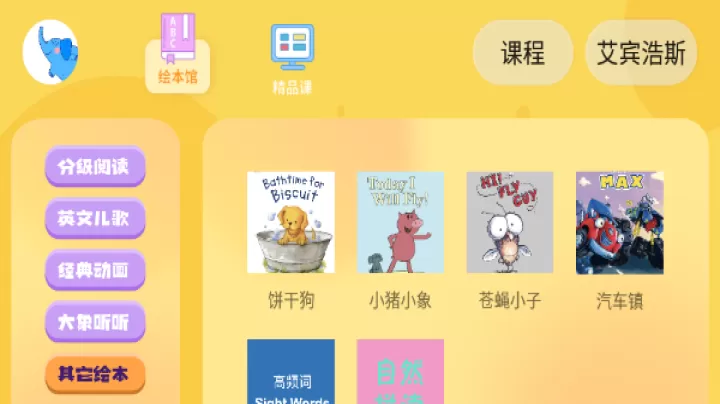Select the 其它绘本 category
The height and width of the screenshot is (404, 720).
[x=95, y=374]
